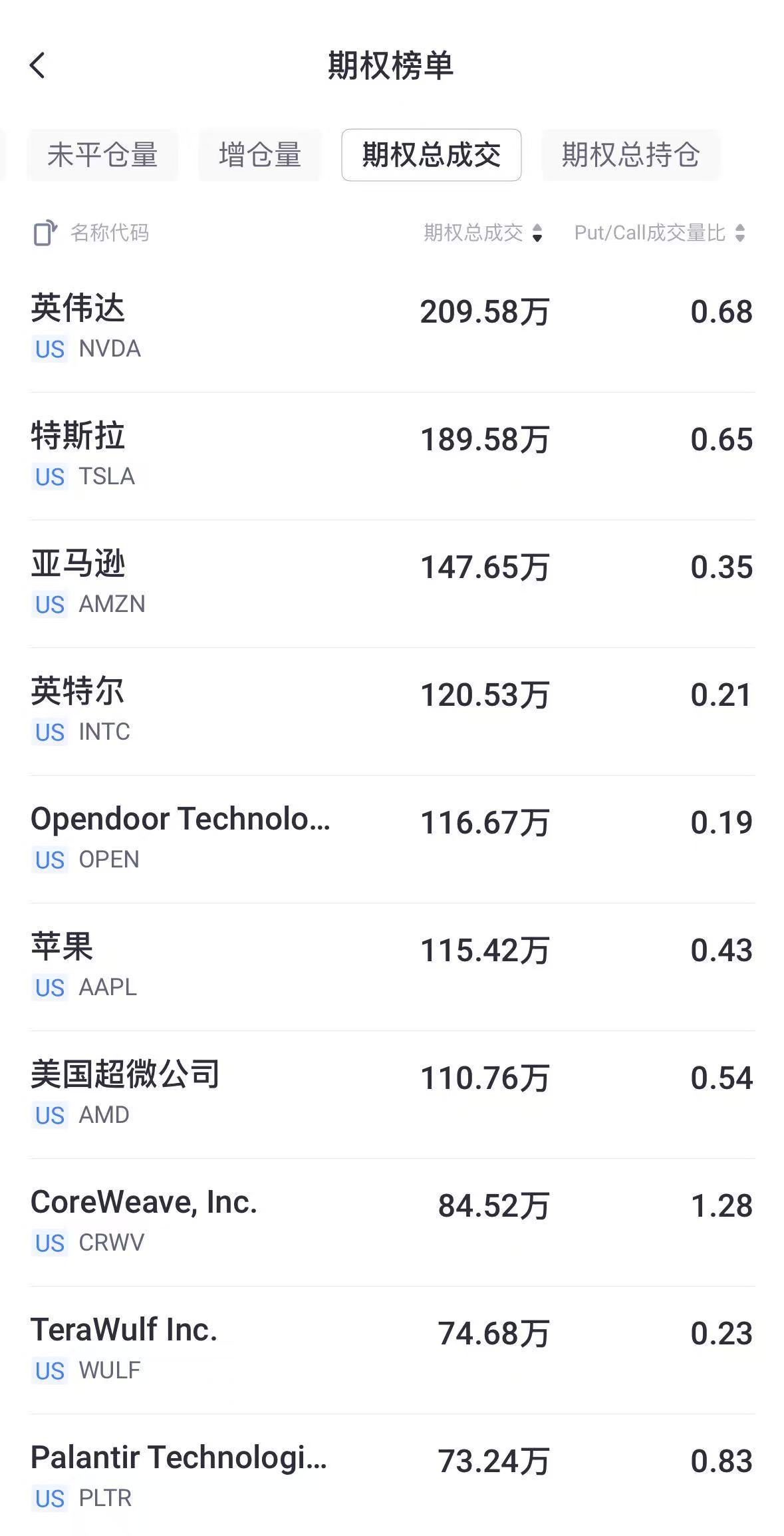The height and width of the screenshot is (1536, 784).
Task: Open the CoreWeave CRWV row
Action: (392, 1223)
